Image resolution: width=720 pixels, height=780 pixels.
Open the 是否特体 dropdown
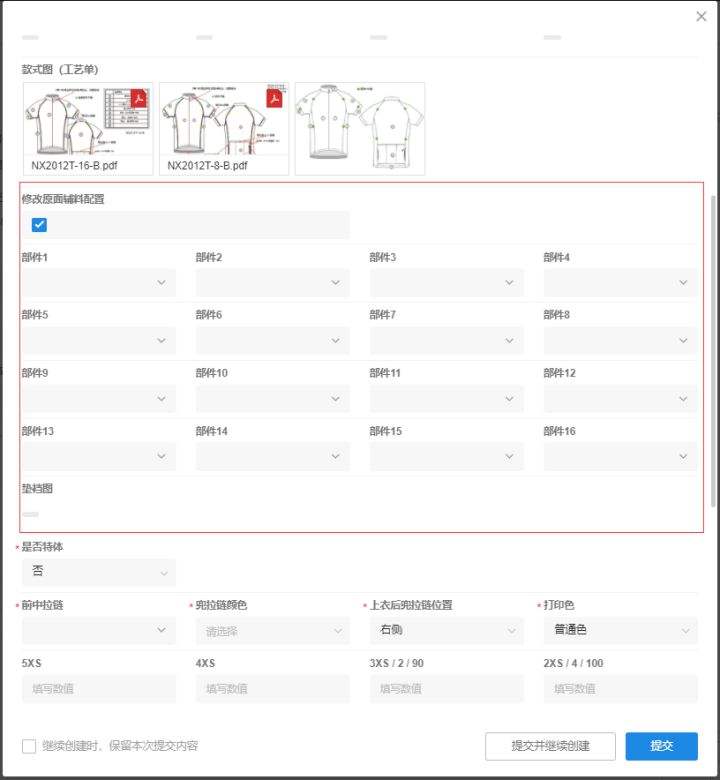point(98,572)
